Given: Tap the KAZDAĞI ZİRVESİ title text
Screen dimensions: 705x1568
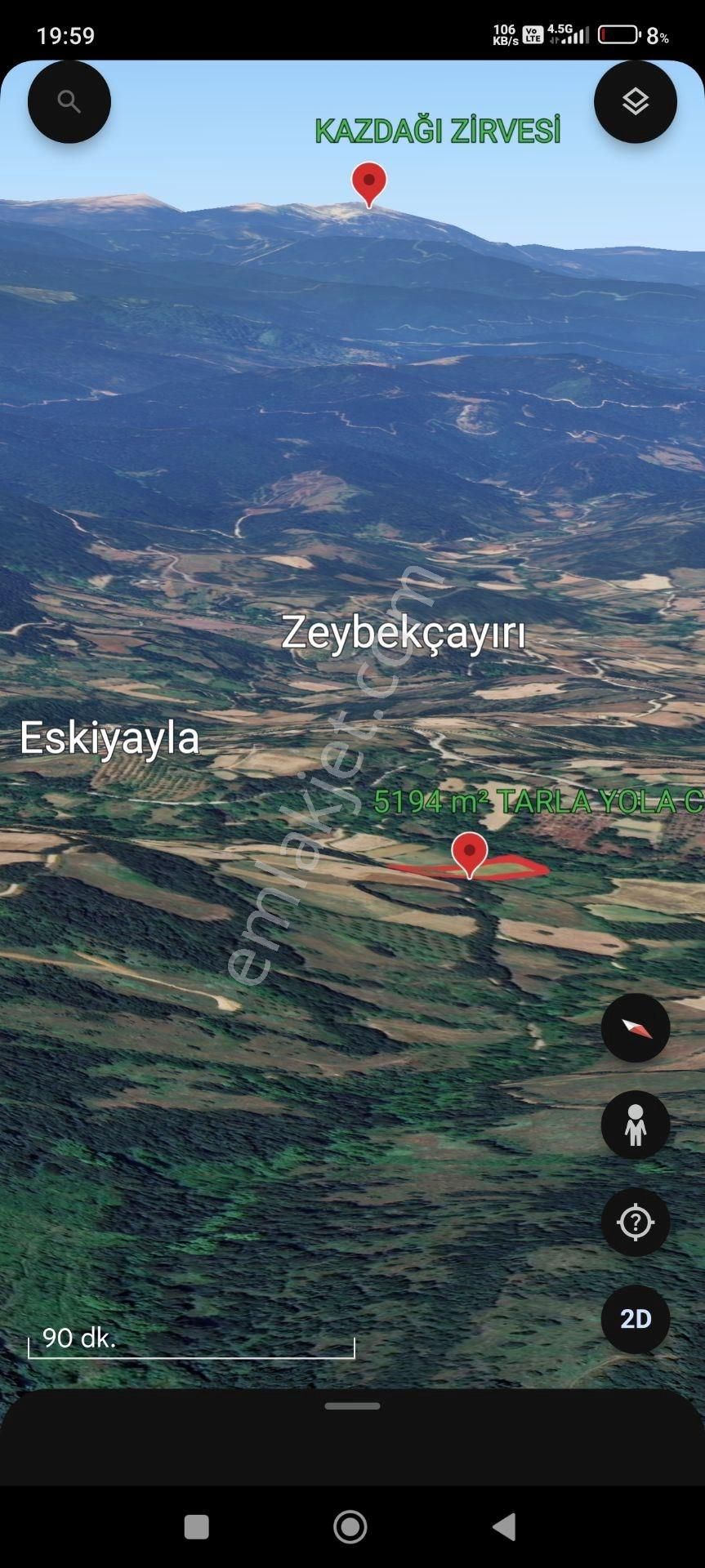Looking at the screenshot, I should click(x=438, y=129).
